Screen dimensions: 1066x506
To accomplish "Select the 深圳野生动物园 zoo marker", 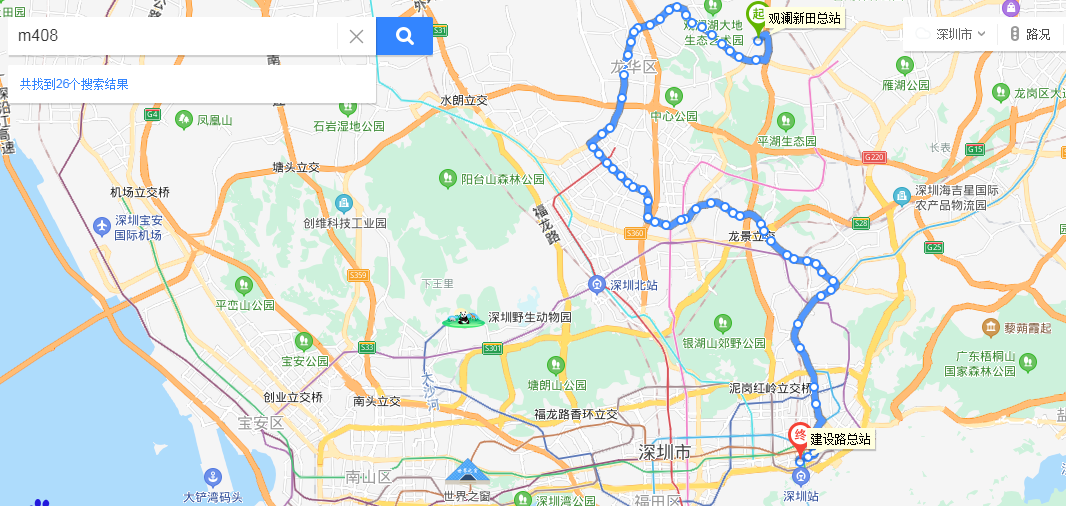I will tap(465, 319).
